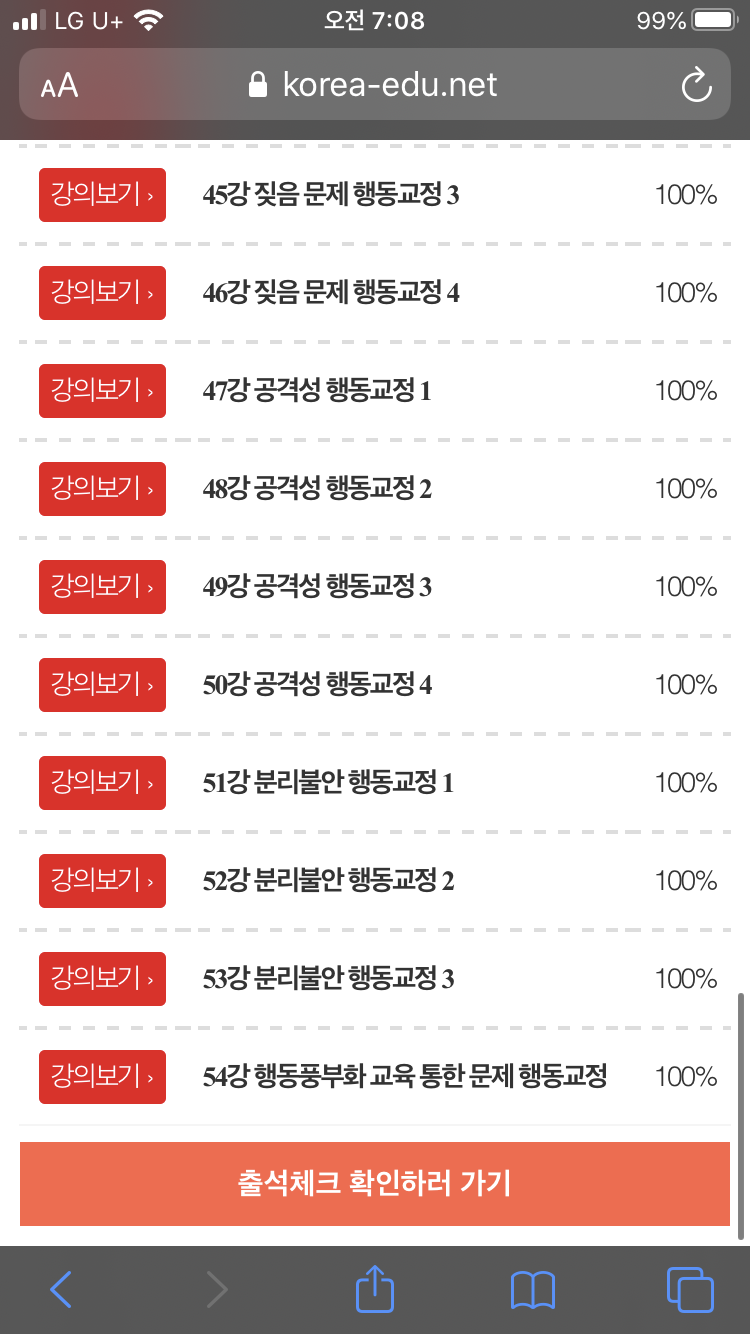Watch lecture 49강 공격성 행동교정 3

(102, 586)
